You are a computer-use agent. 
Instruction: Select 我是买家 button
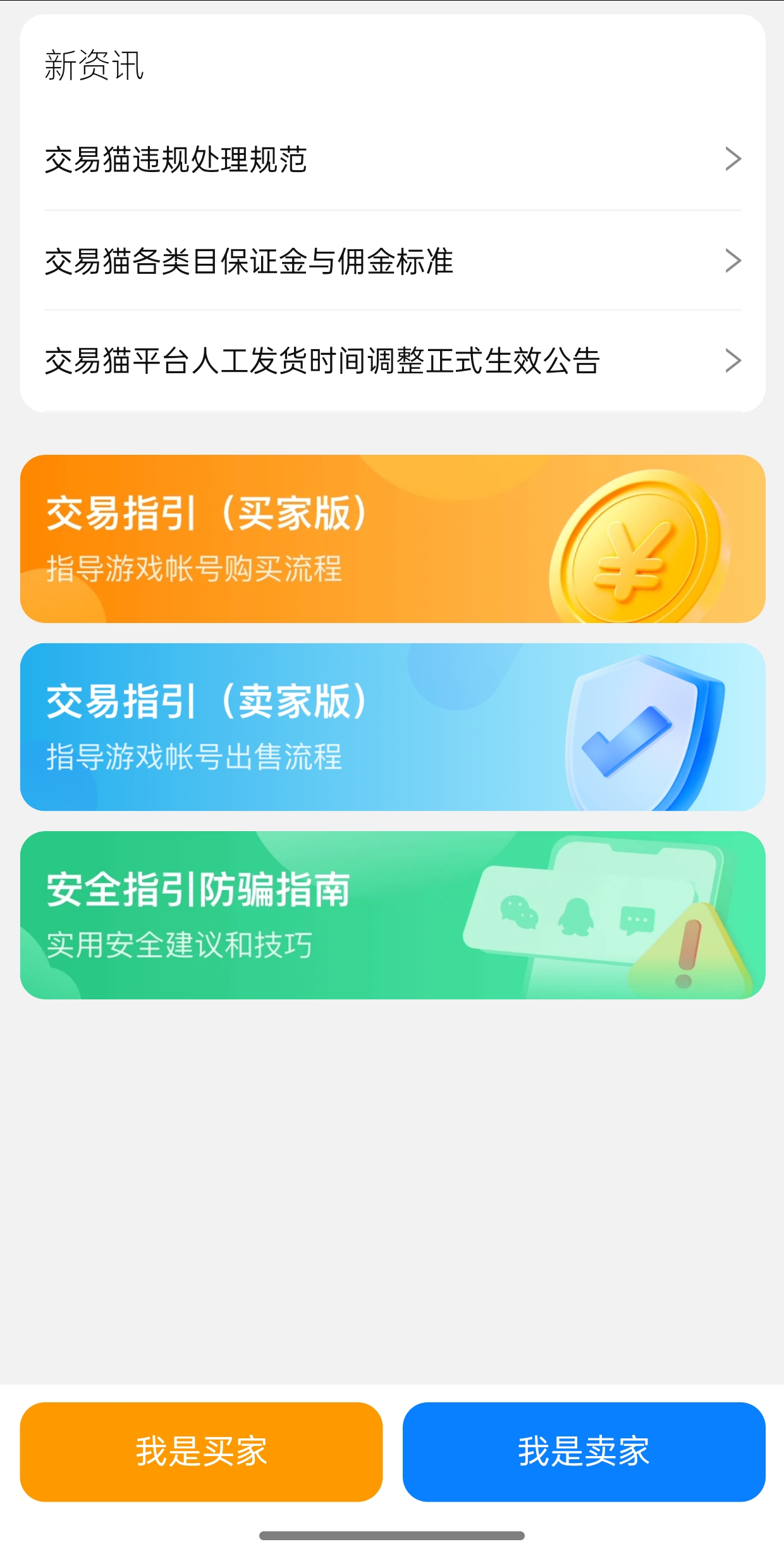tap(201, 1452)
